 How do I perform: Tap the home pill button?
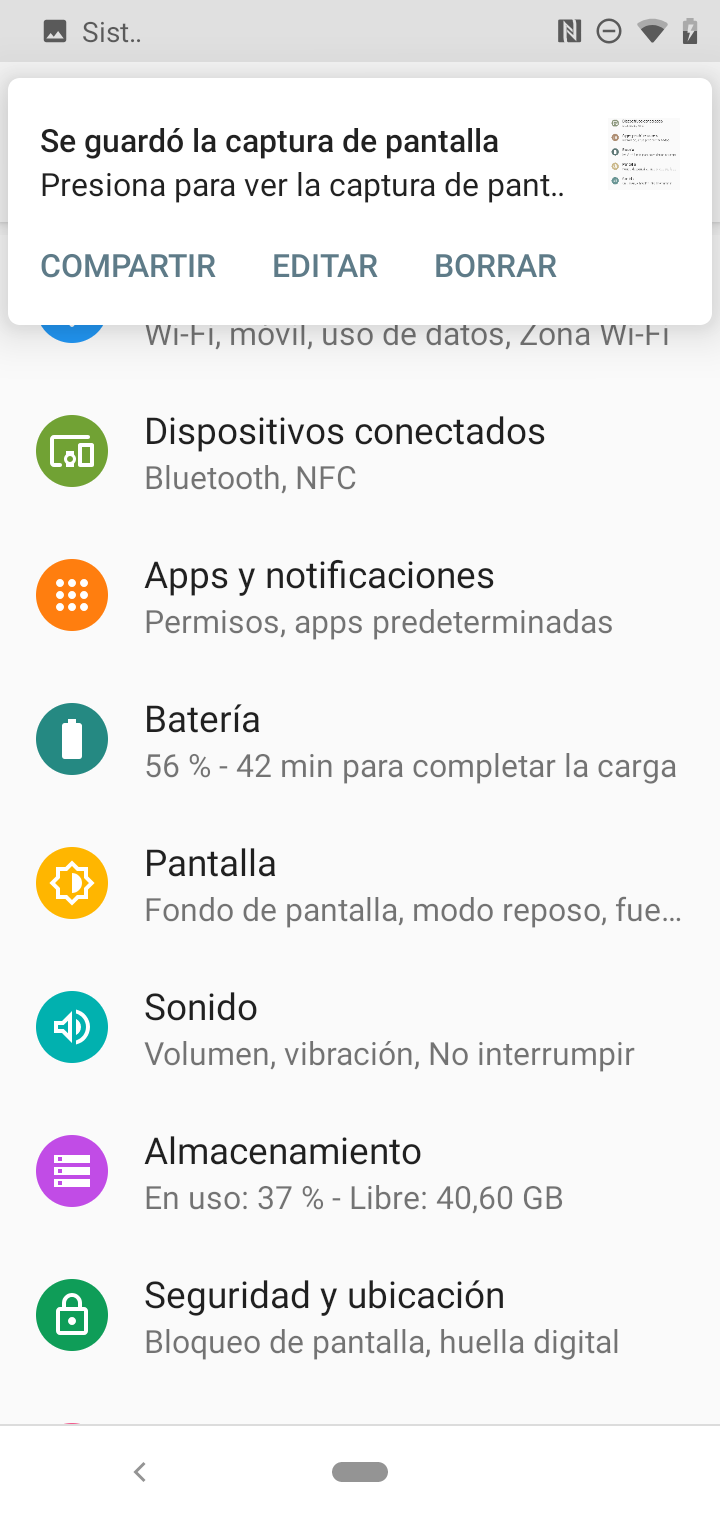coord(360,1471)
